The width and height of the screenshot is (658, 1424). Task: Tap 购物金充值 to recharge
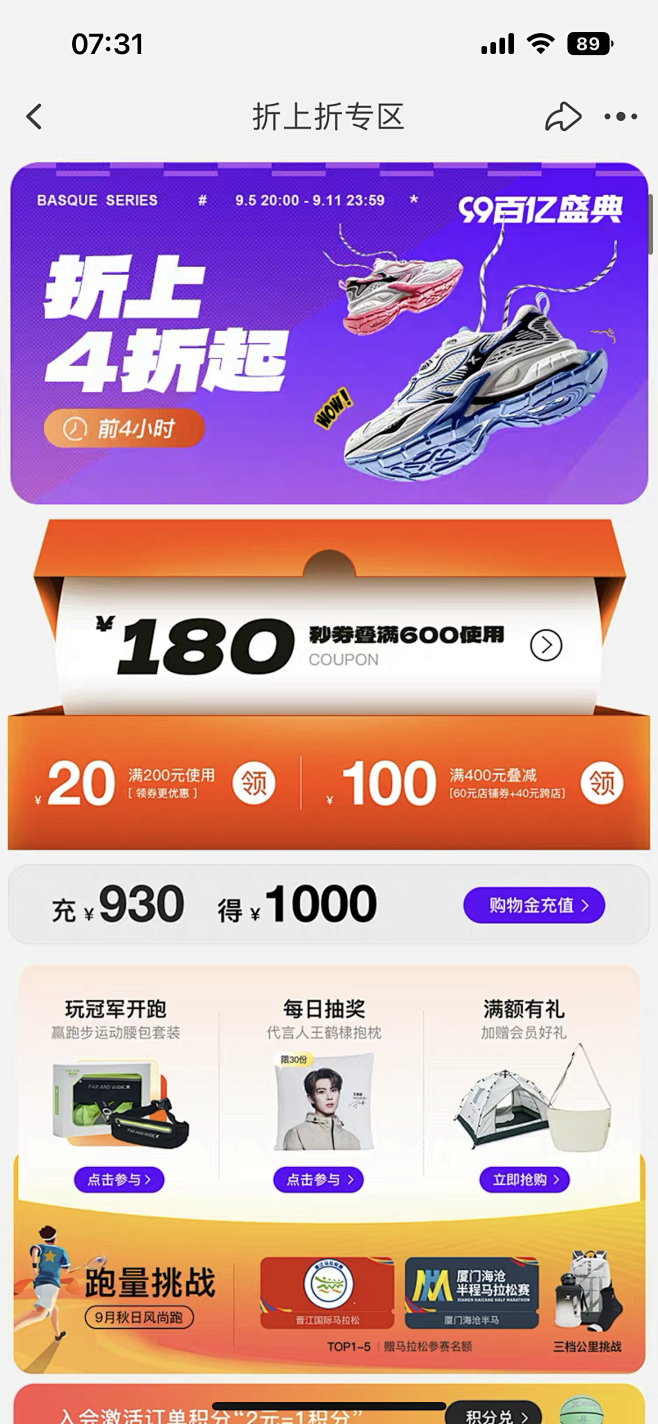(534, 905)
